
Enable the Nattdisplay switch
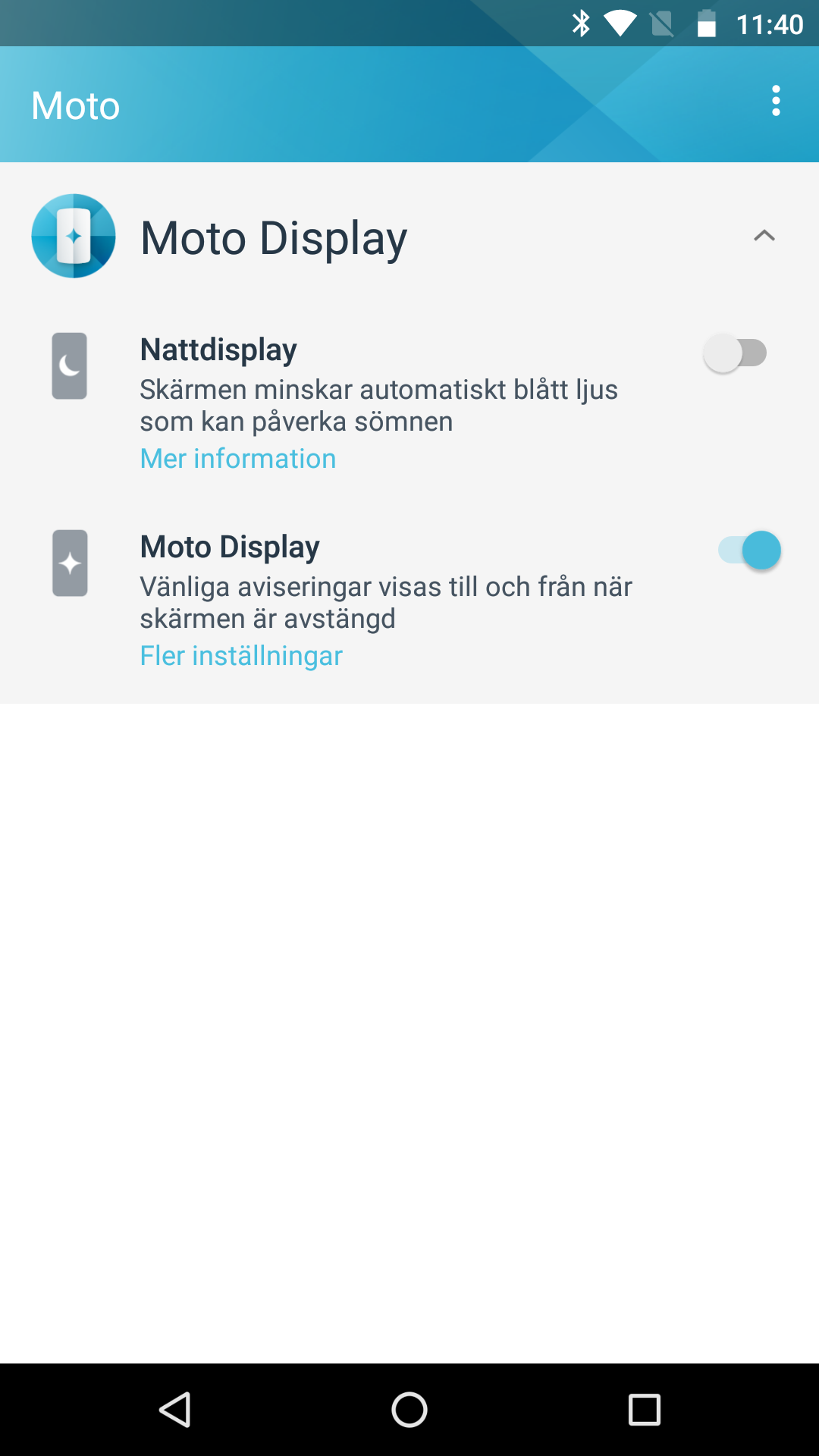pyautogui.click(x=735, y=353)
